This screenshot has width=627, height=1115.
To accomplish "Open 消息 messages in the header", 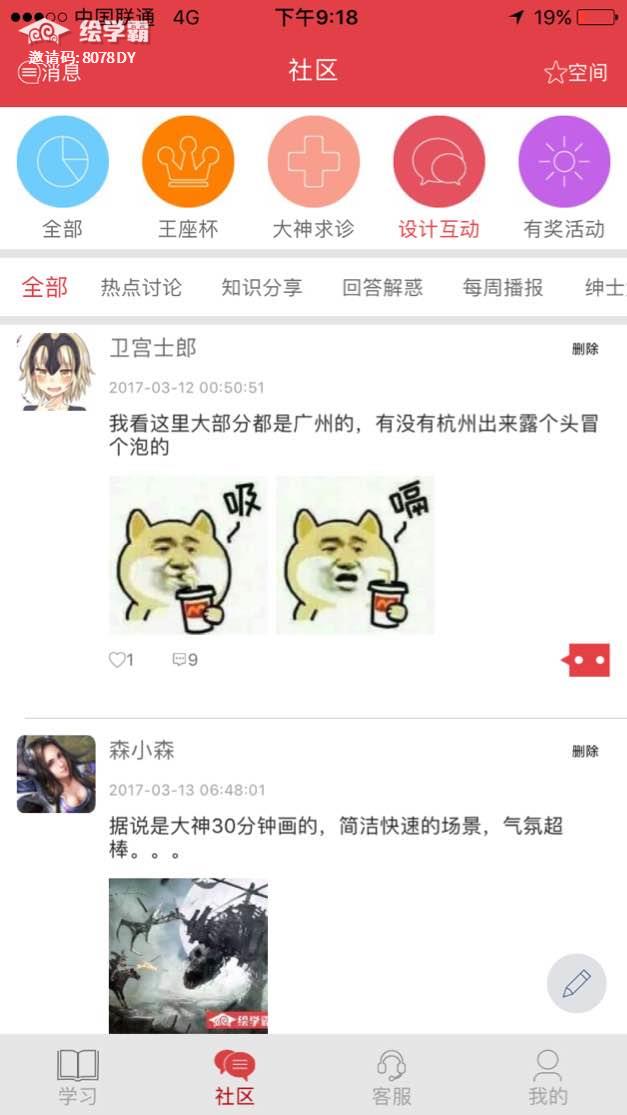I will (x=50, y=72).
